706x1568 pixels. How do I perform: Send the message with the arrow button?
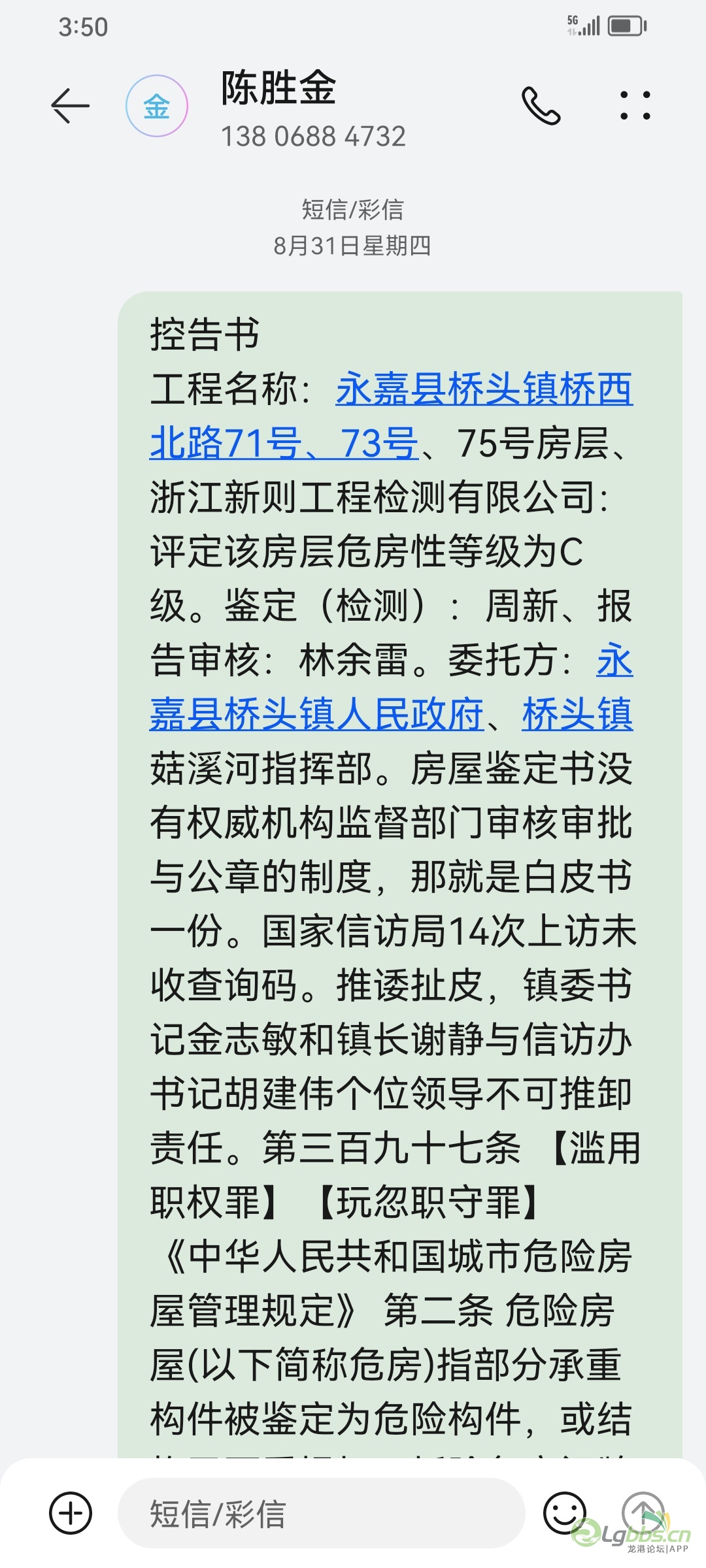pyautogui.click(x=643, y=1512)
